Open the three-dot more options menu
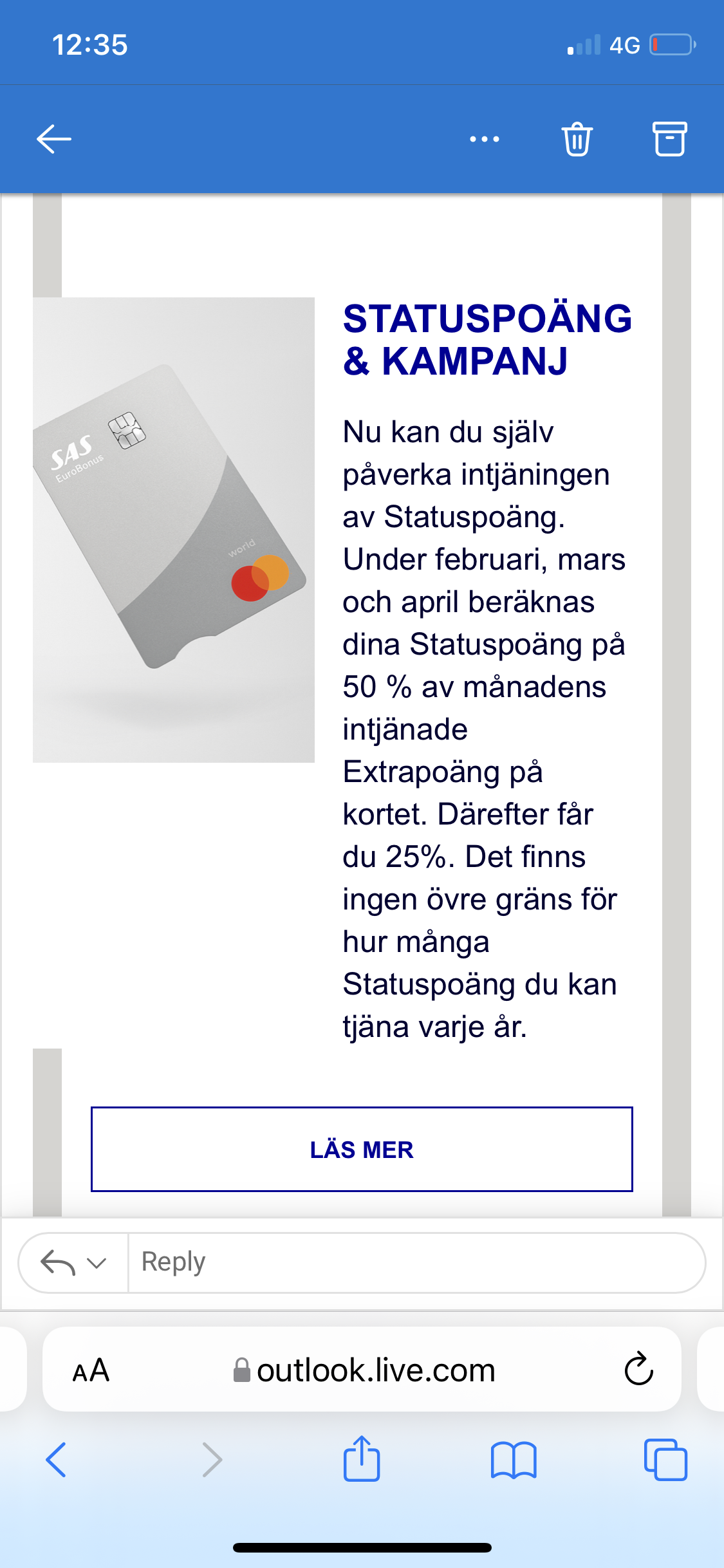The image size is (724, 1568). click(x=484, y=139)
